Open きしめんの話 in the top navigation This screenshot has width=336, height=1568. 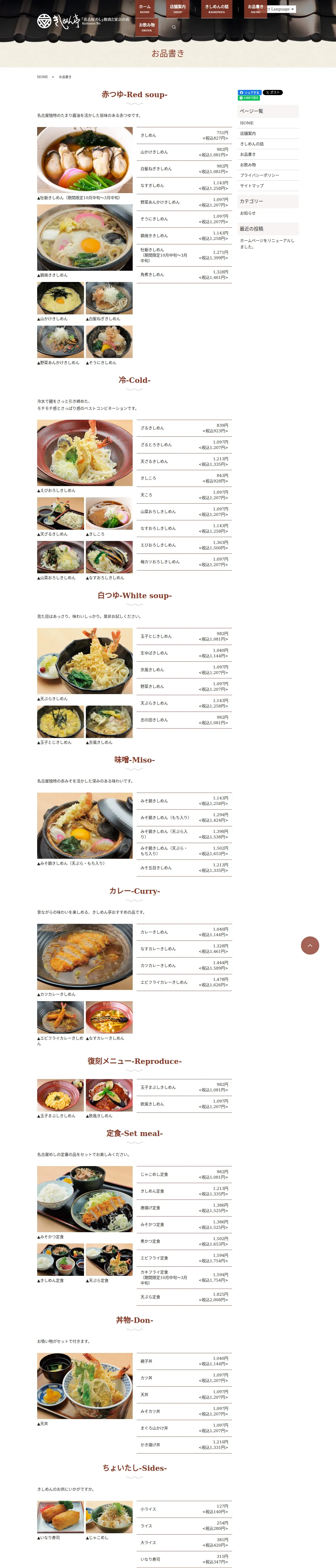click(216, 9)
